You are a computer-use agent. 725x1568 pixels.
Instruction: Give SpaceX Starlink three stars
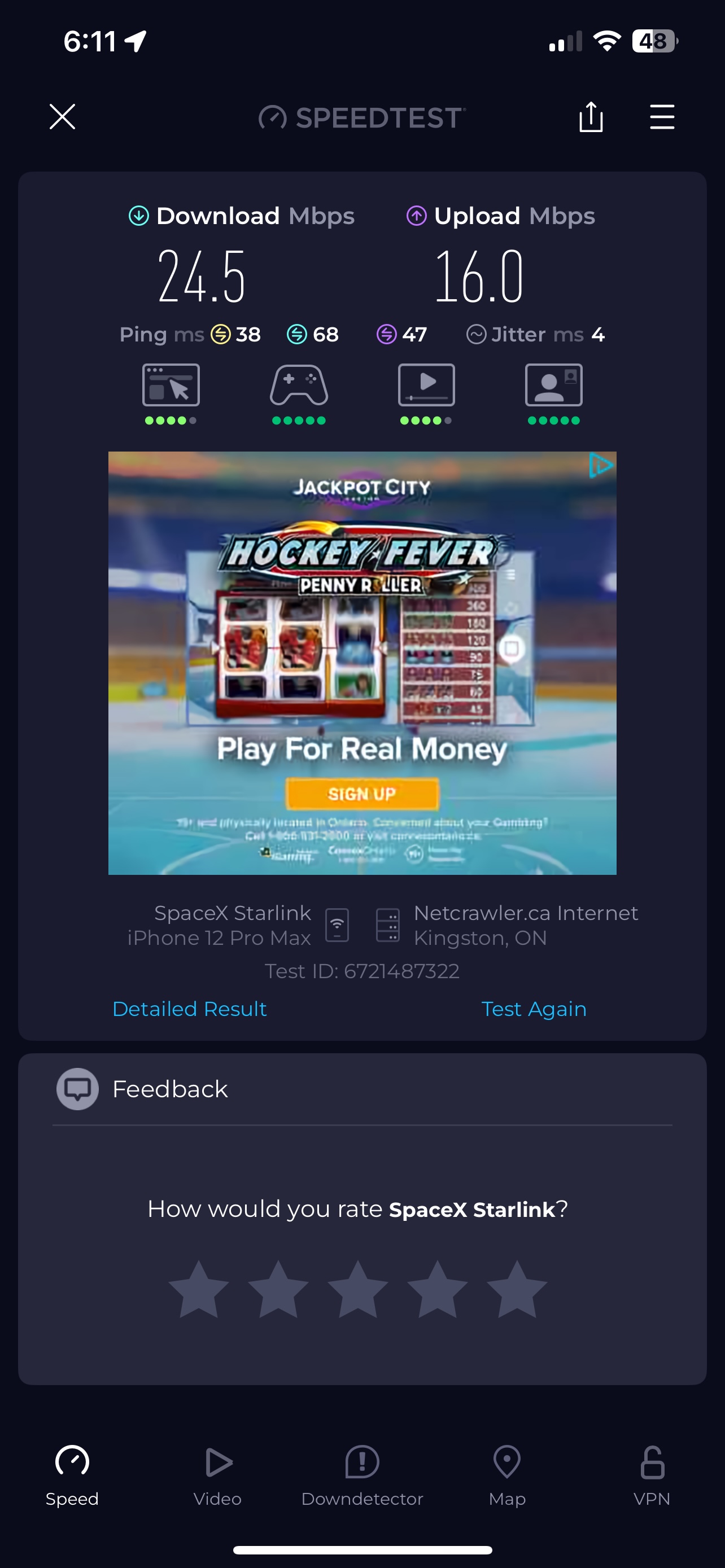click(358, 1290)
